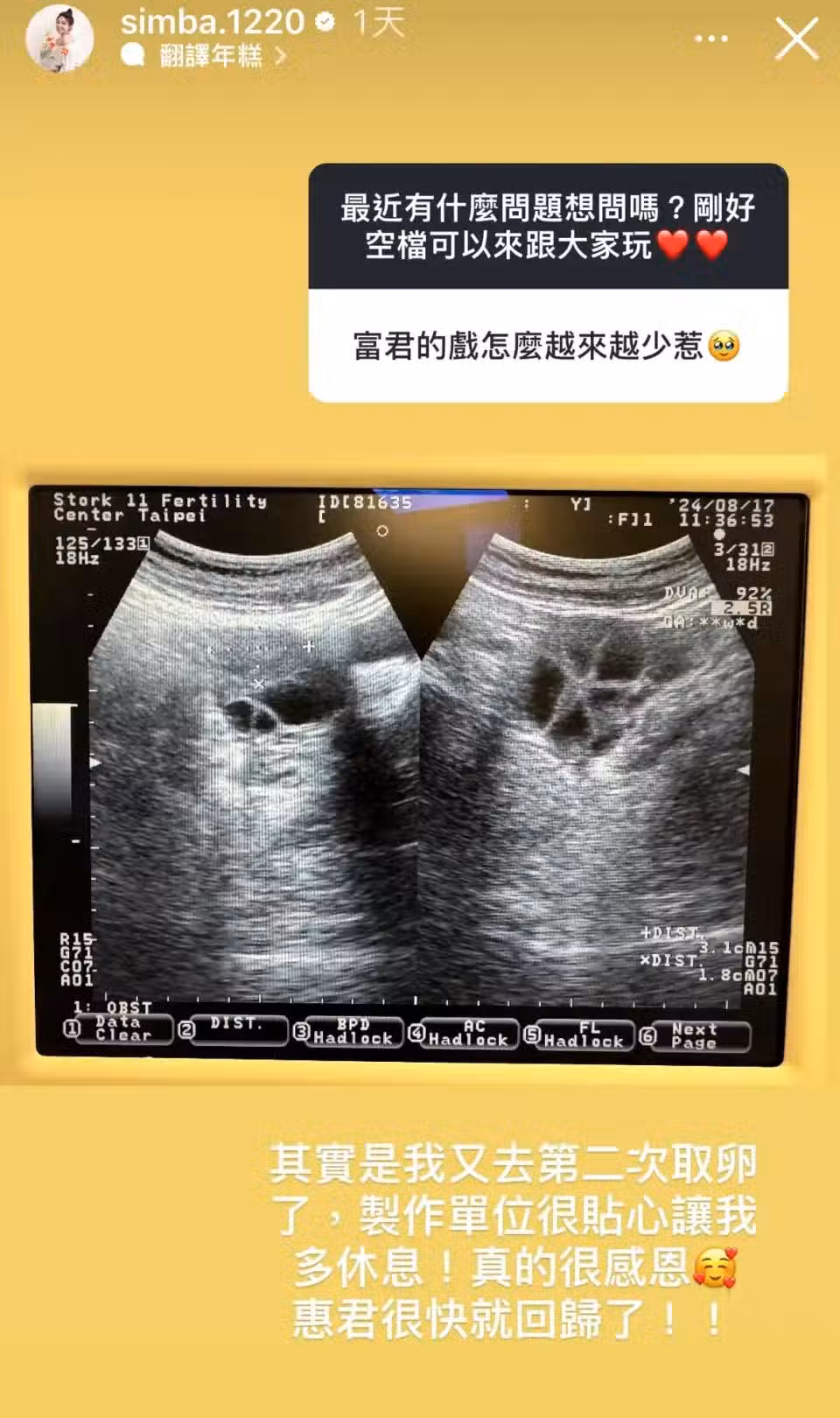
Task: Close the story viewer
Action: 796,39
